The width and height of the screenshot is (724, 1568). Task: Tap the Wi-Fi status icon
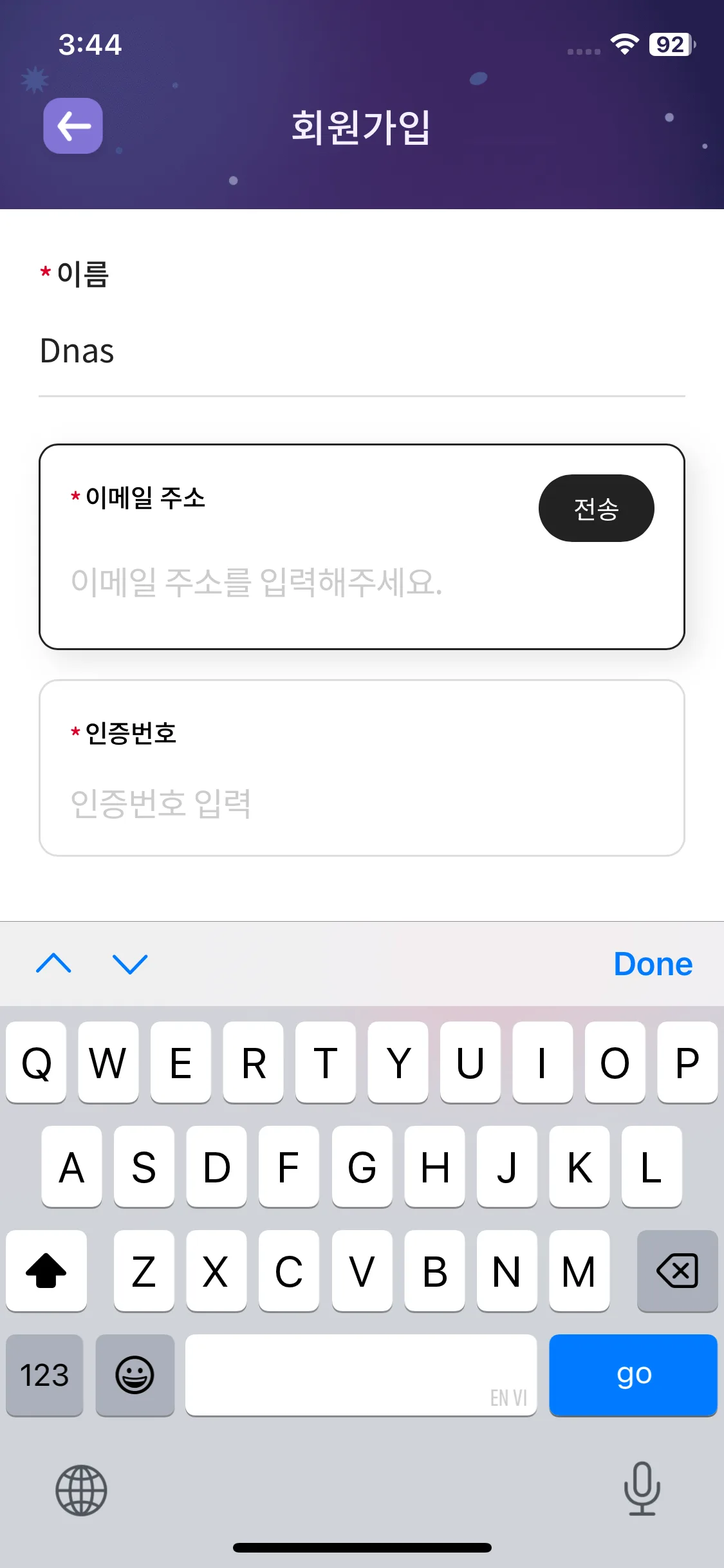click(x=624, y=42)
